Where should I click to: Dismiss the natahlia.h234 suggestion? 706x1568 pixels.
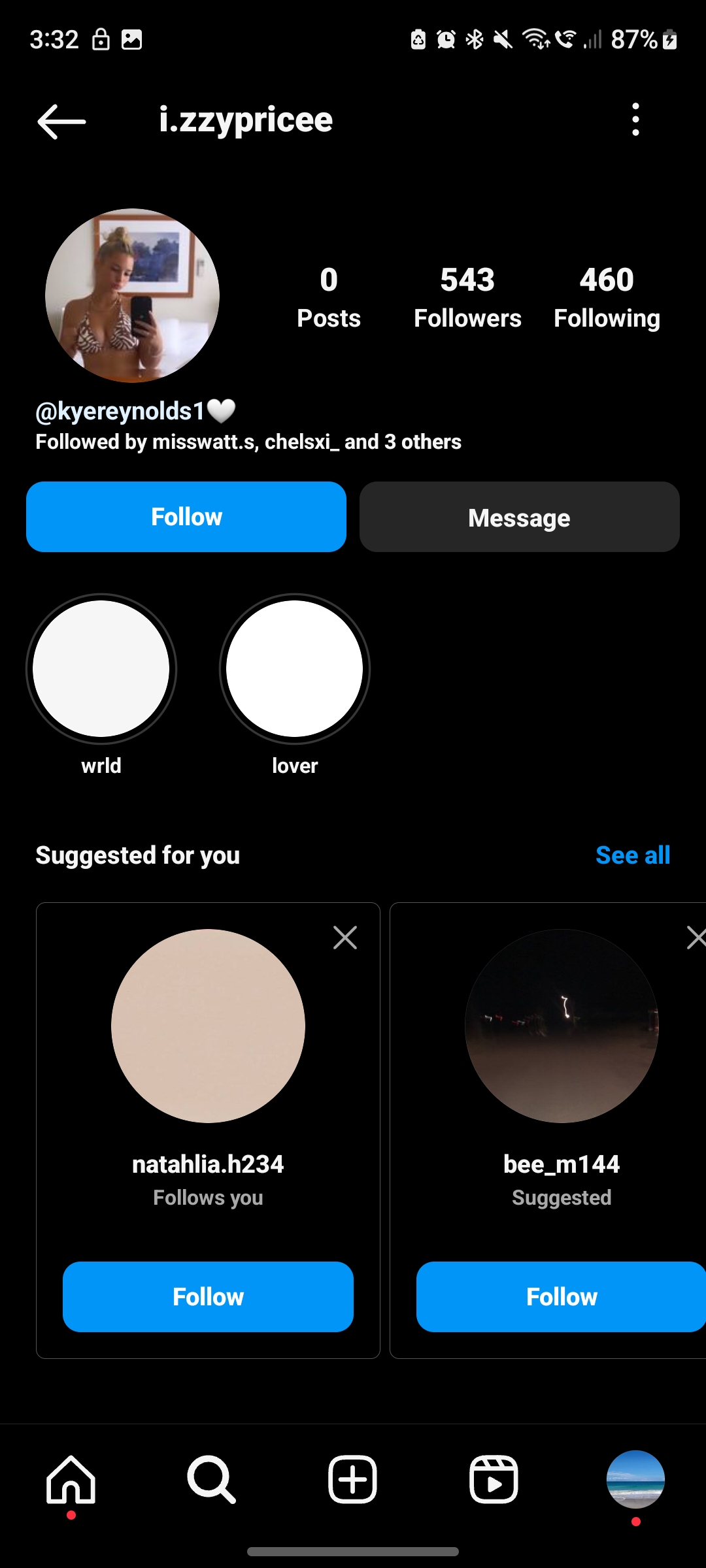click(345, 938)
